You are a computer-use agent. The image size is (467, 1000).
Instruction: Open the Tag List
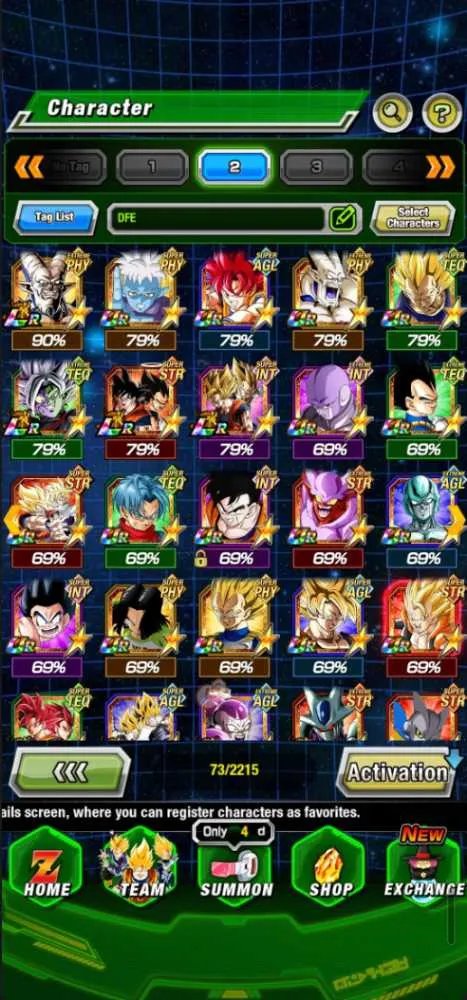(x=56, y=217)
